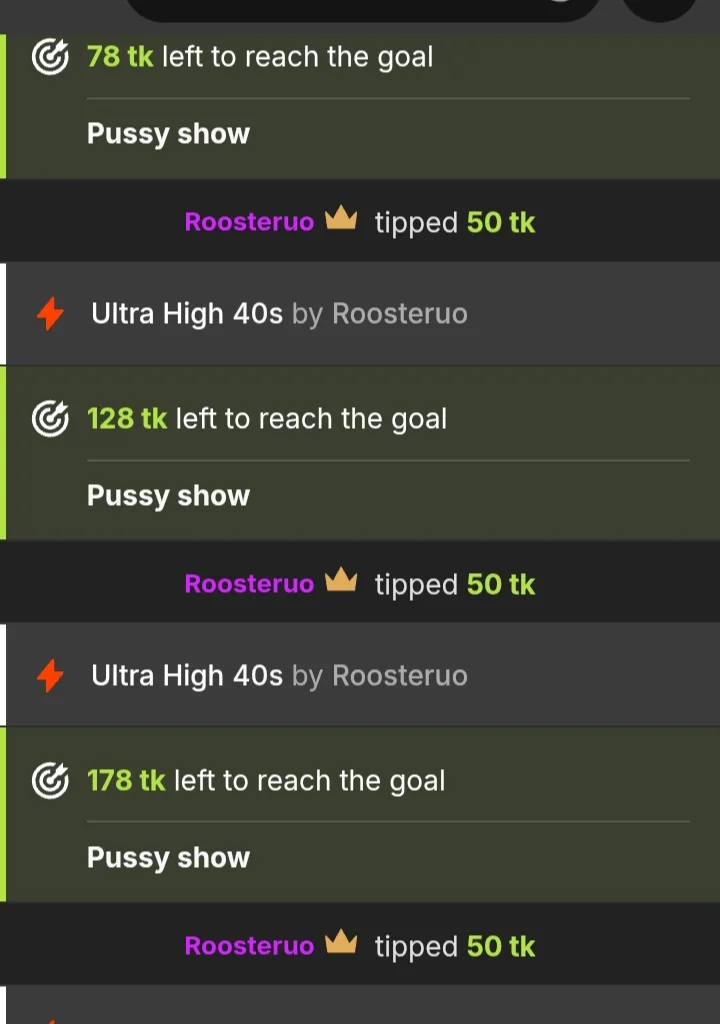Open Roosteruo's profile from the tip under the 78 tk goal
This screenshot has width=720, height=1024.
(x=249, y=222)
